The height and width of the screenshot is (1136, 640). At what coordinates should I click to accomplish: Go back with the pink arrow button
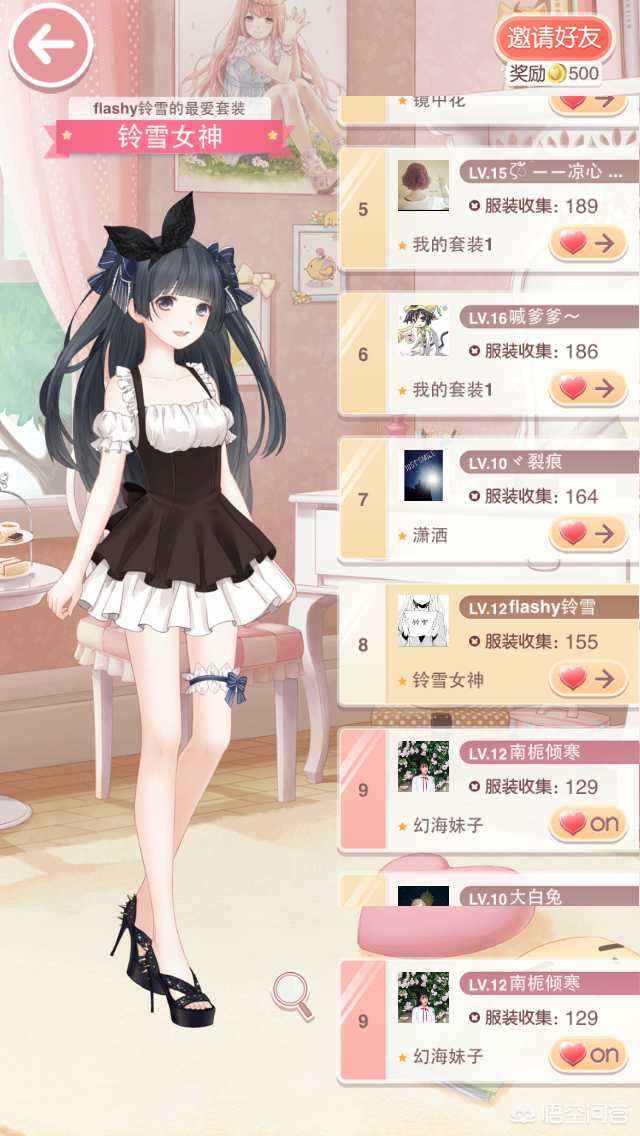pos(49,46)
